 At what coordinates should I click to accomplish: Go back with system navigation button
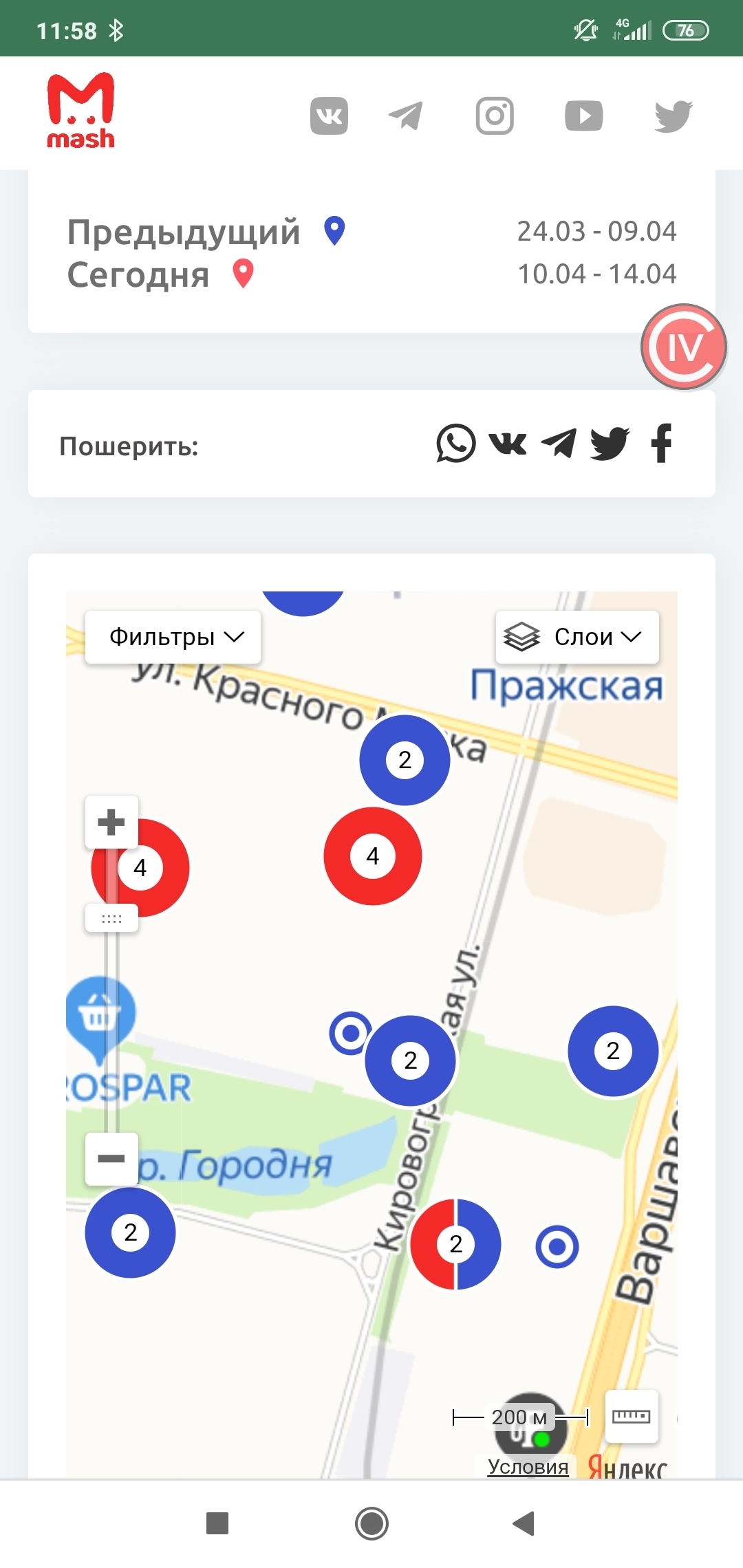pos(524,1523)
